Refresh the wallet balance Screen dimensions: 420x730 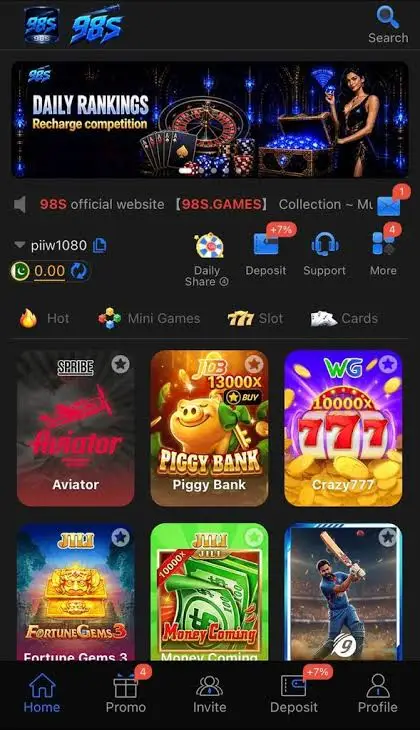pos(79,271)
